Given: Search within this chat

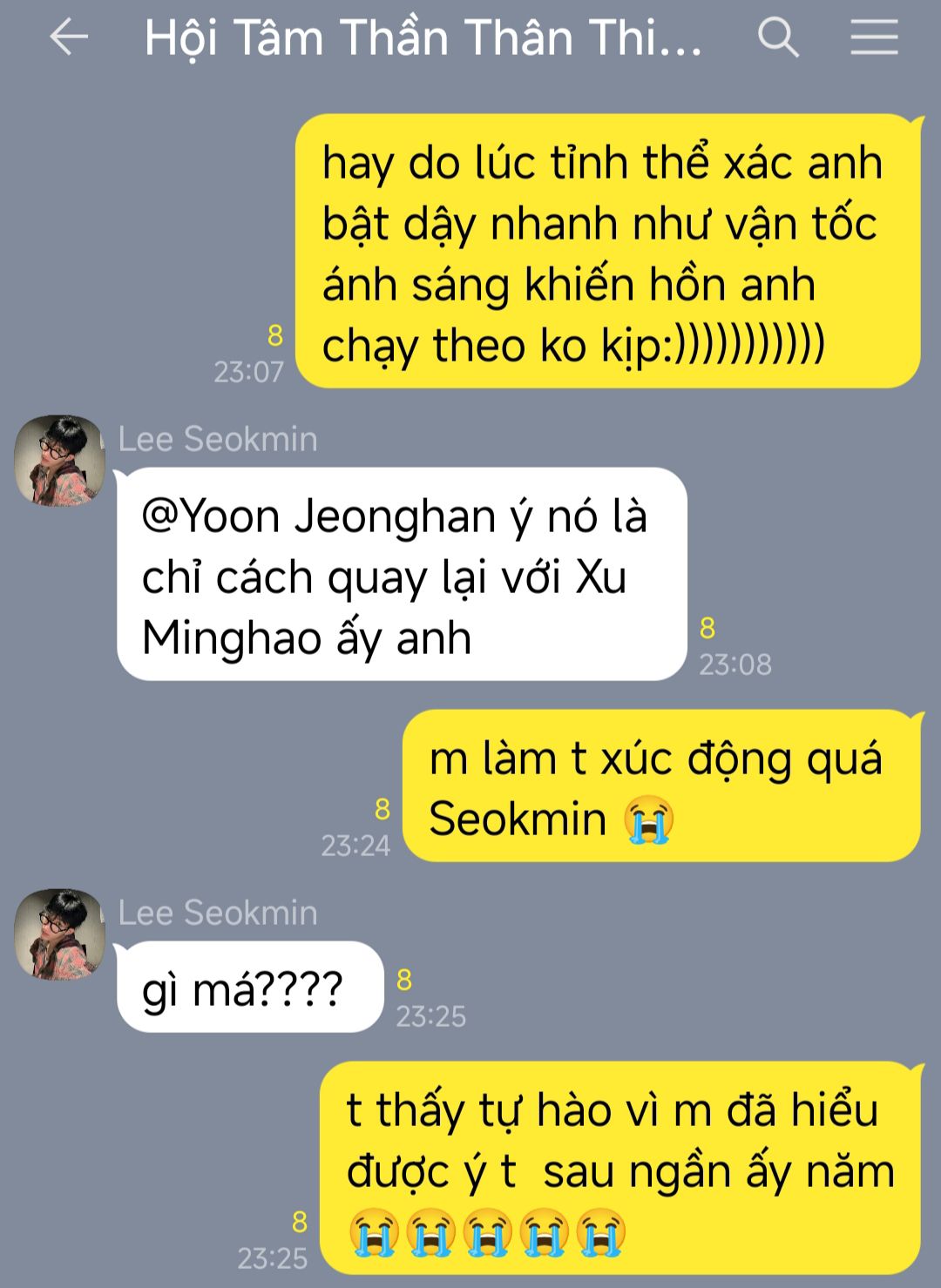Looking at the screenshot, I should [777, 37].
